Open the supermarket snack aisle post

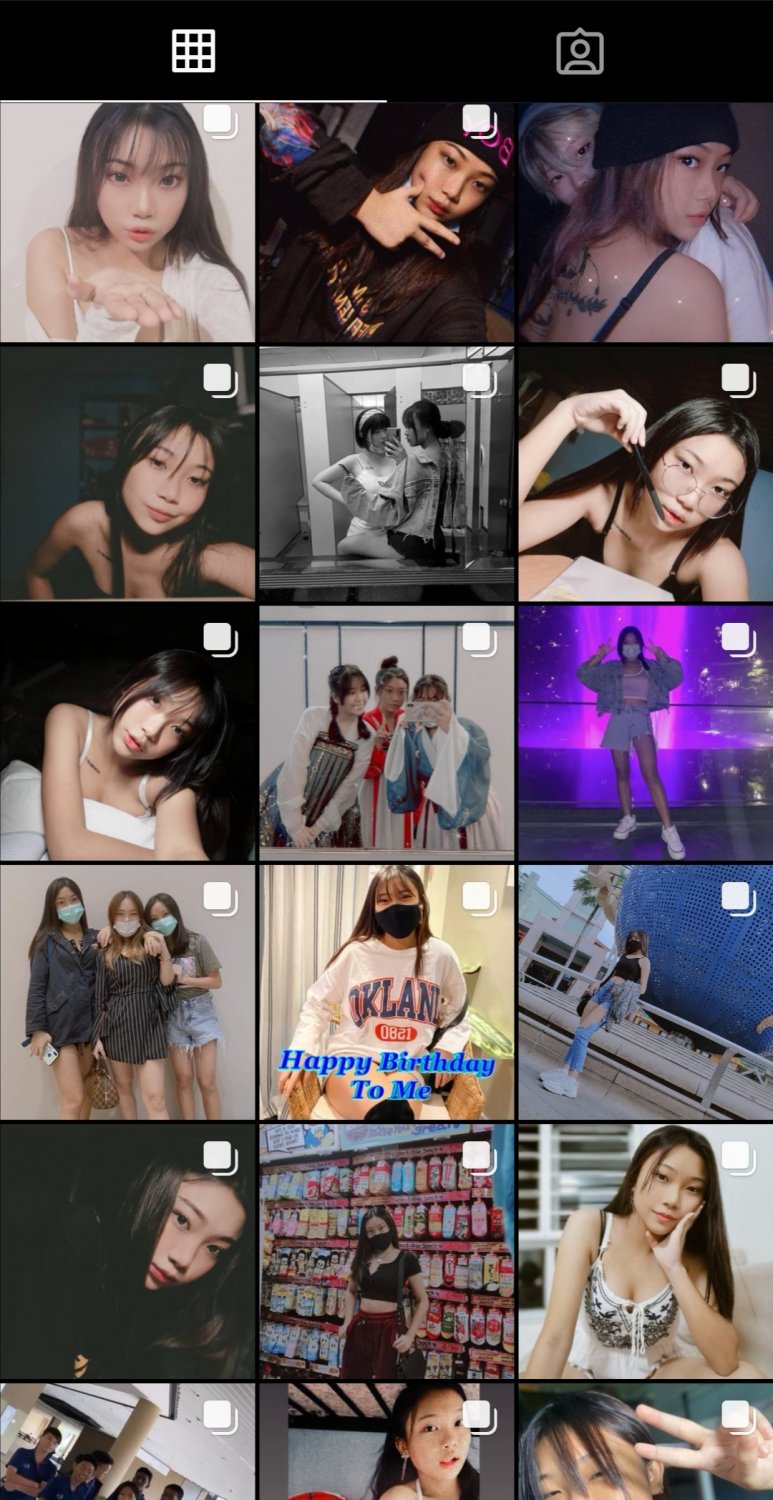387,1251
